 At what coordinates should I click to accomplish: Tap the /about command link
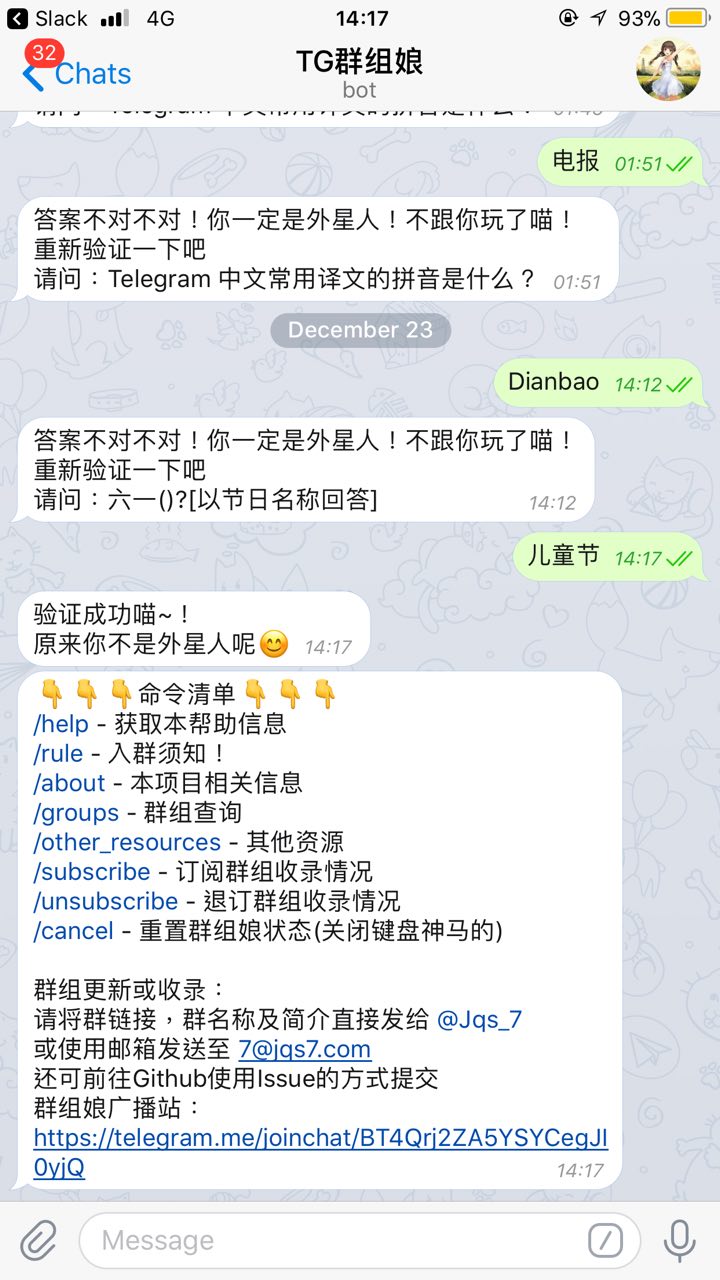69,783
